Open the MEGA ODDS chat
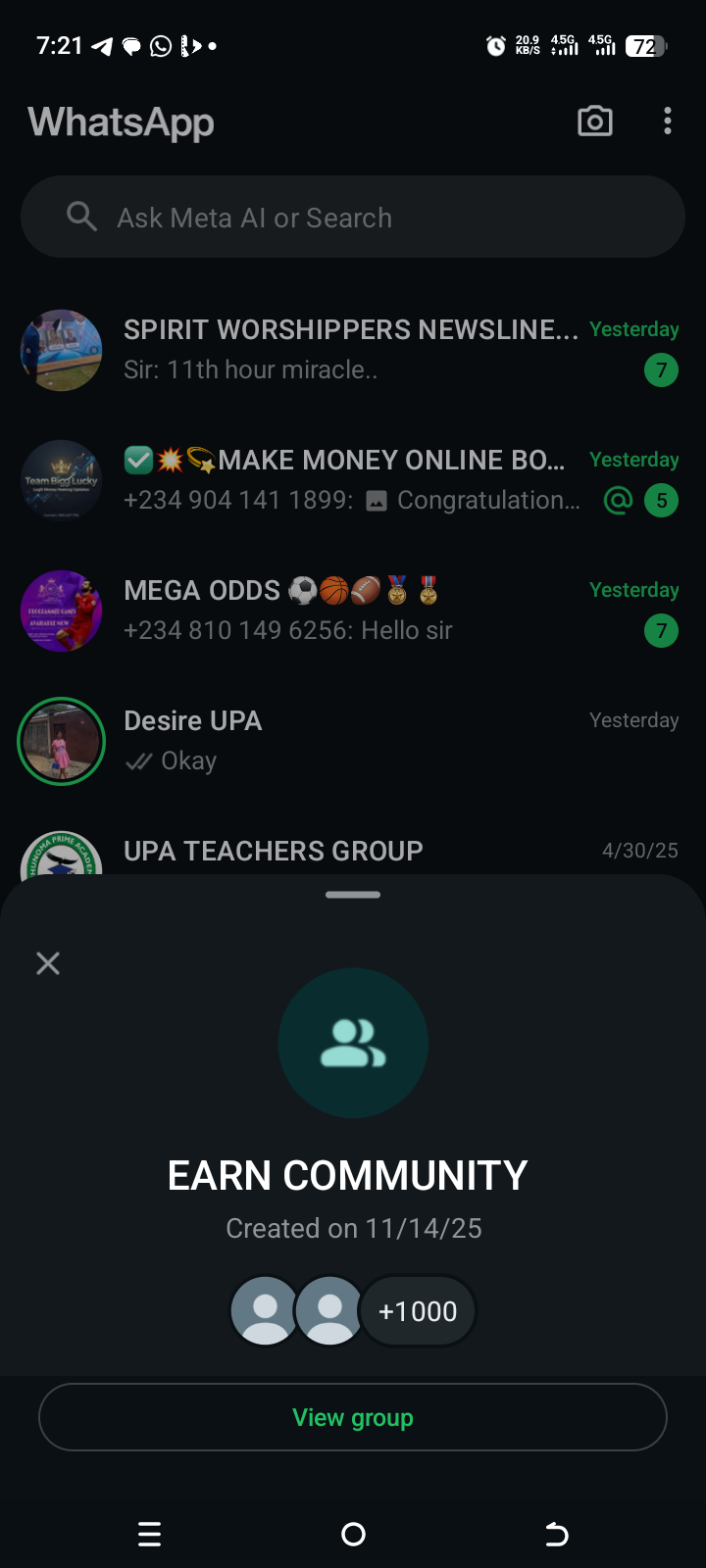The width and height of the screenshot is (706, 1568). (351, 611)
